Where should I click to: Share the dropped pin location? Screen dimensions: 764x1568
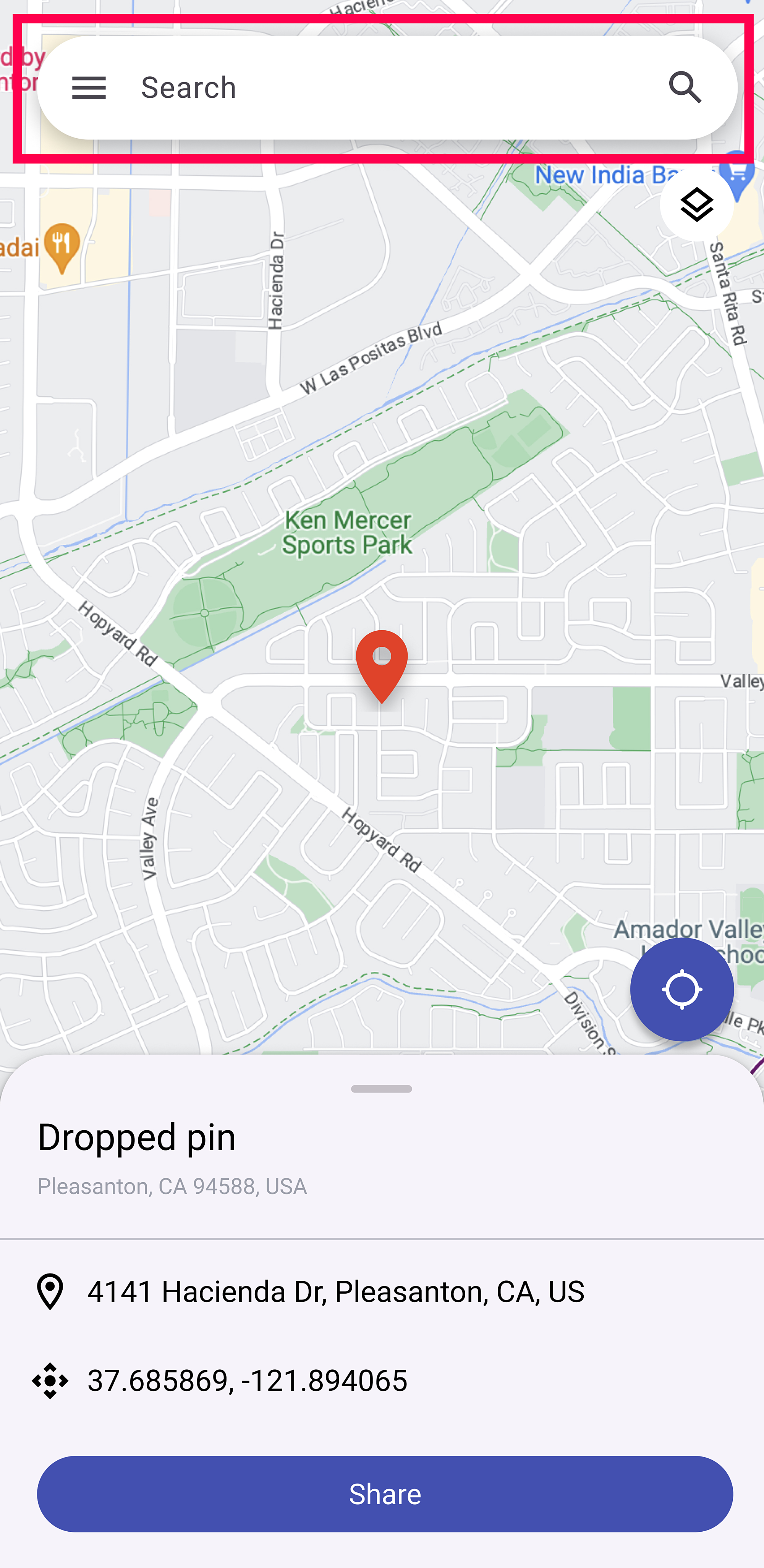coord(385,1494)
